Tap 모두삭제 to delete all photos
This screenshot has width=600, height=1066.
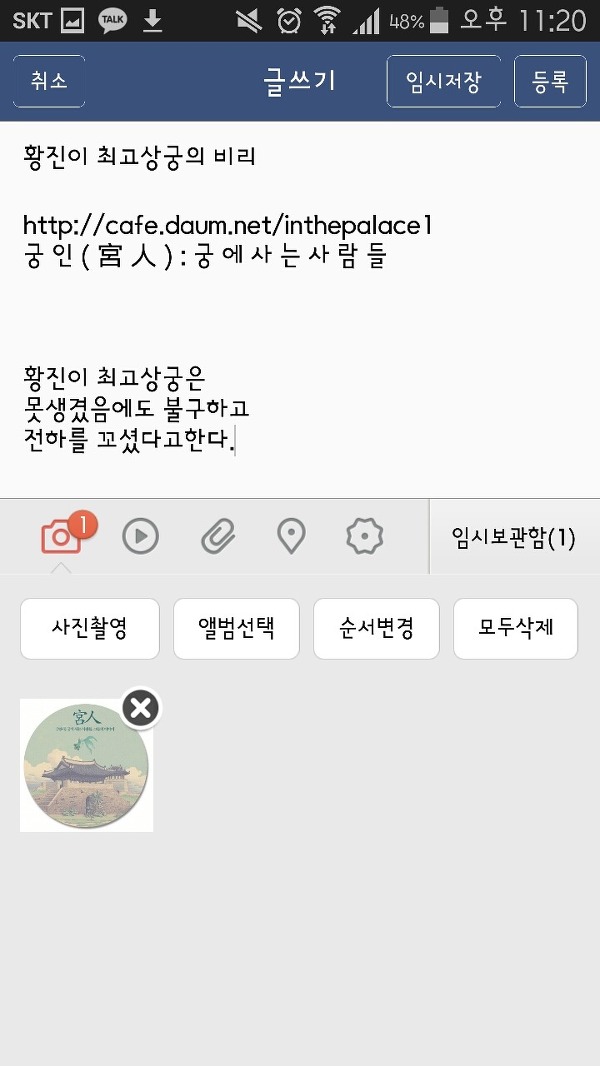pos(515,629)
